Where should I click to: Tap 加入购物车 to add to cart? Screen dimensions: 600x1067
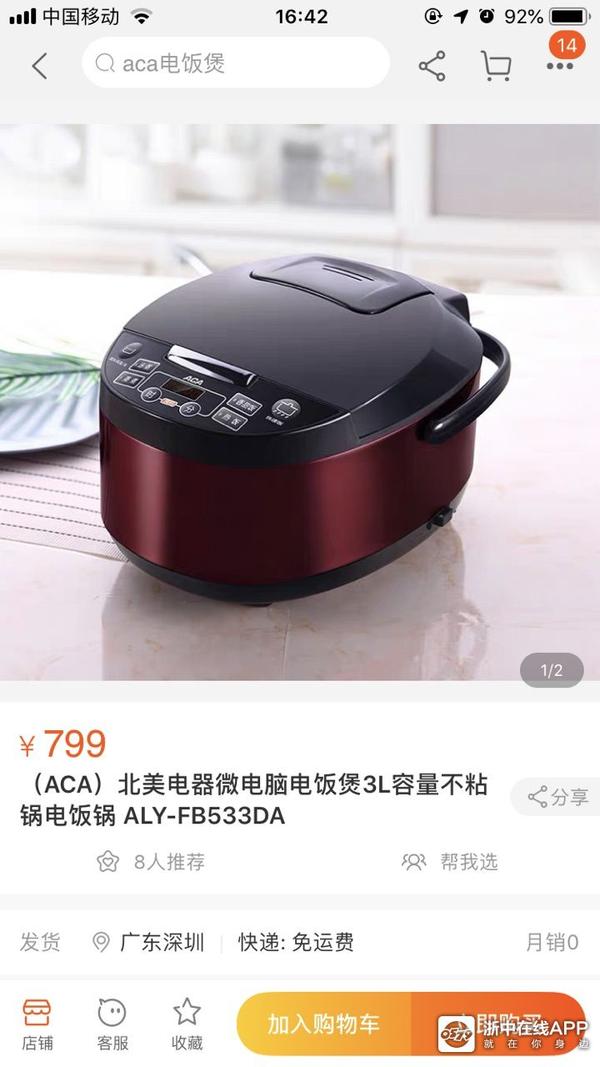[x=323, y=1024]
